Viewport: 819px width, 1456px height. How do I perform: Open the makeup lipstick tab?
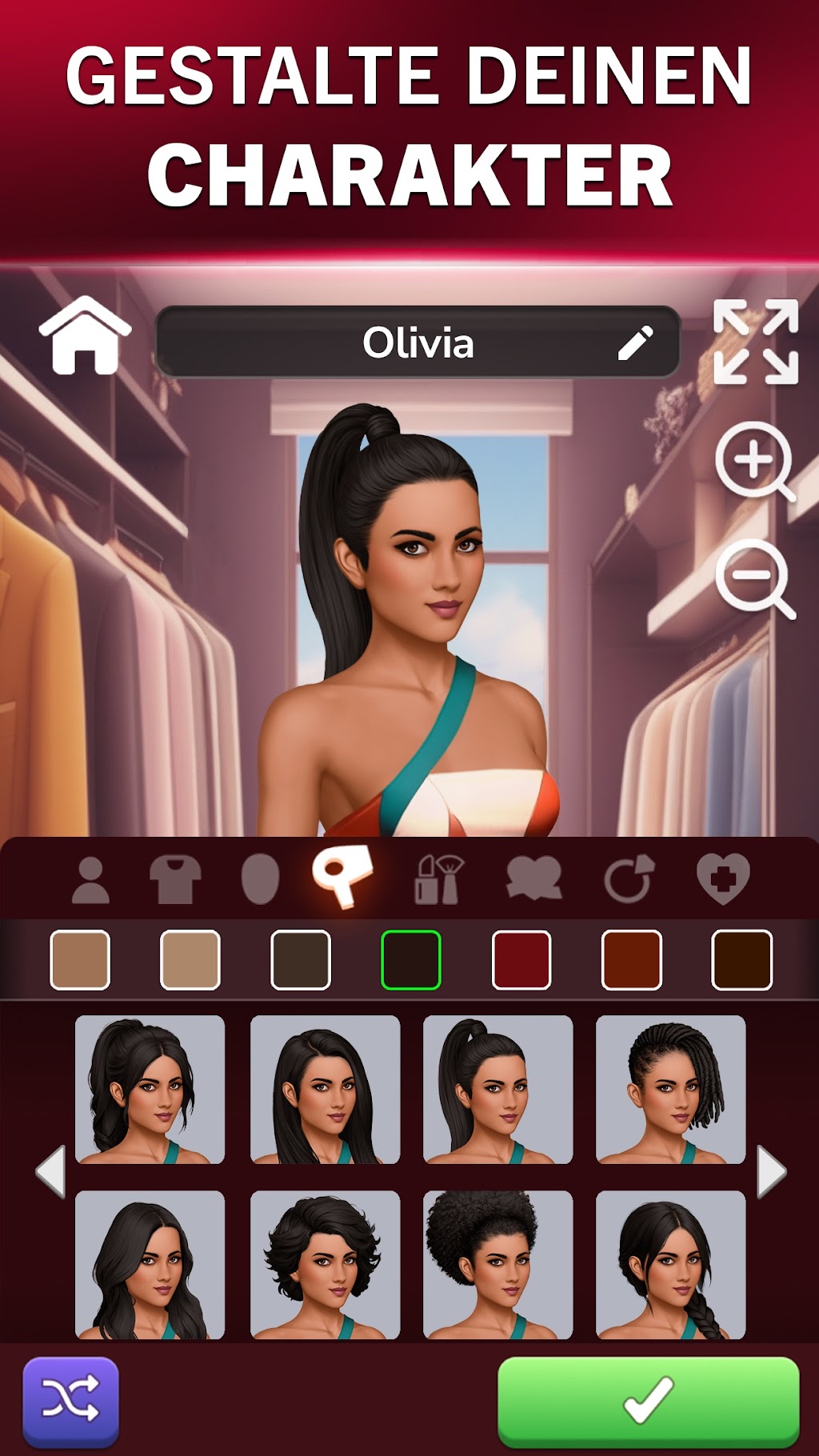click(439, 878)
